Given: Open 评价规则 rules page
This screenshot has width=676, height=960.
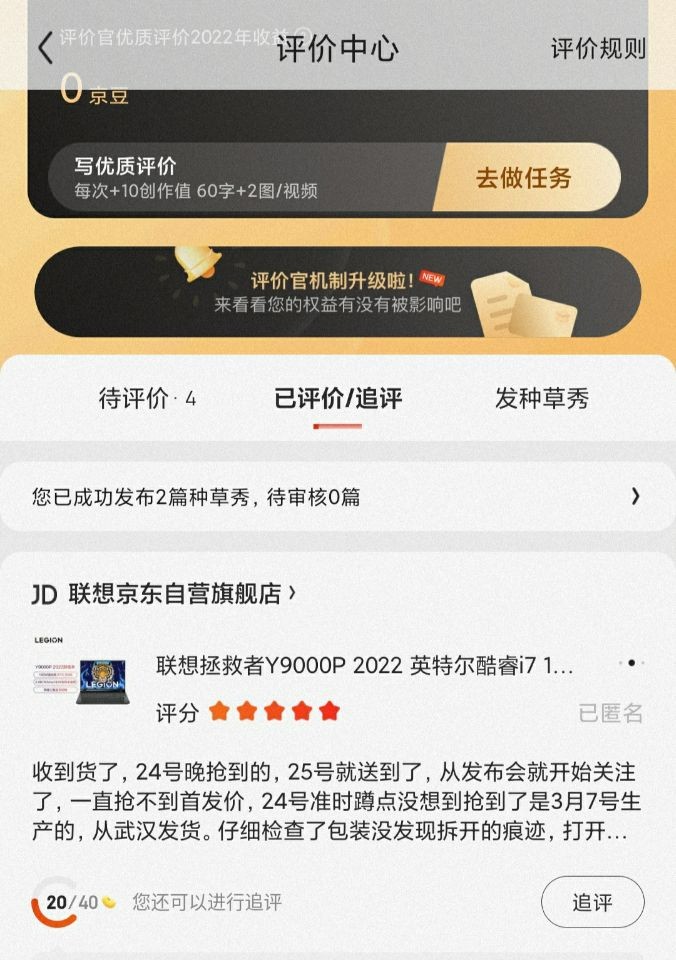Looking at the screenshot, I should tap(598, 48).
